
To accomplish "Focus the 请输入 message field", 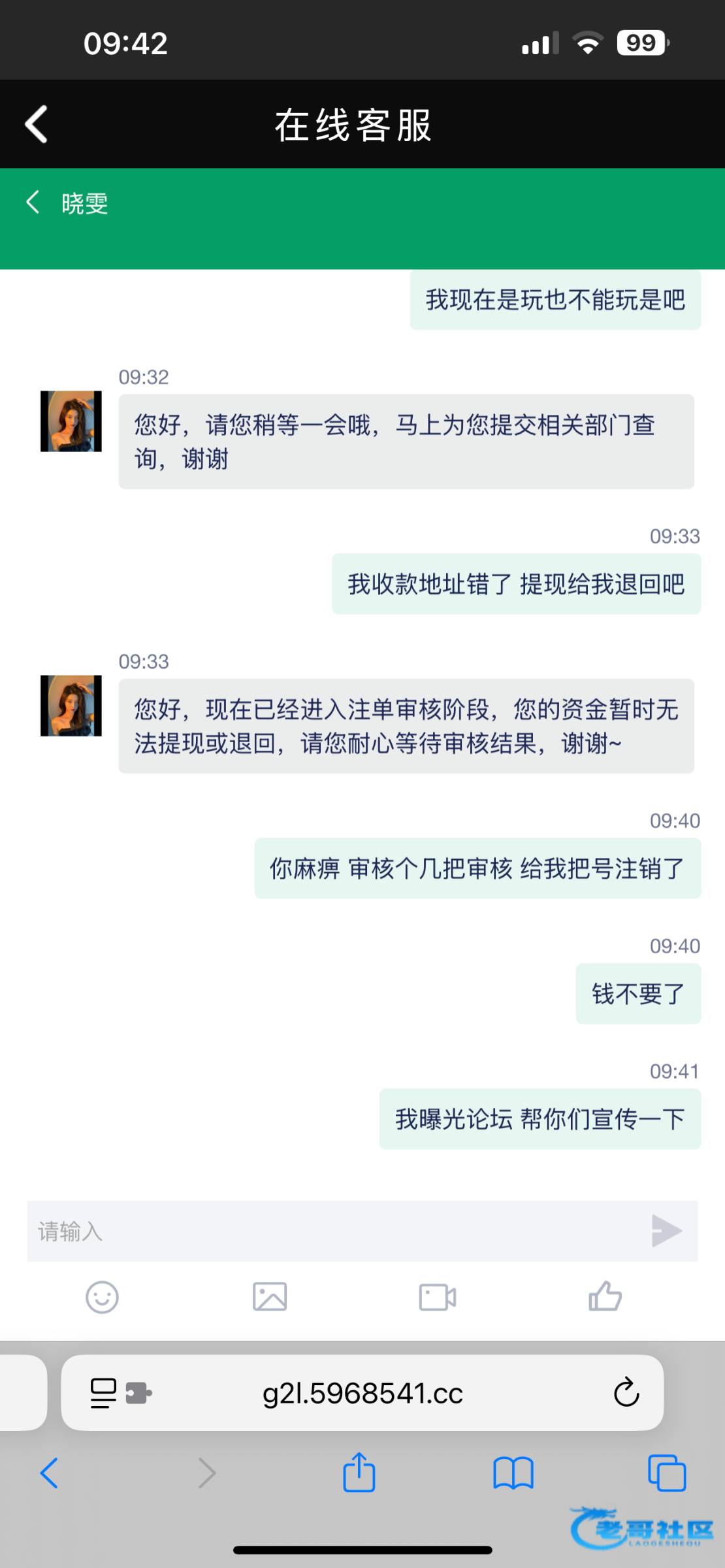I will [333, 1232].
